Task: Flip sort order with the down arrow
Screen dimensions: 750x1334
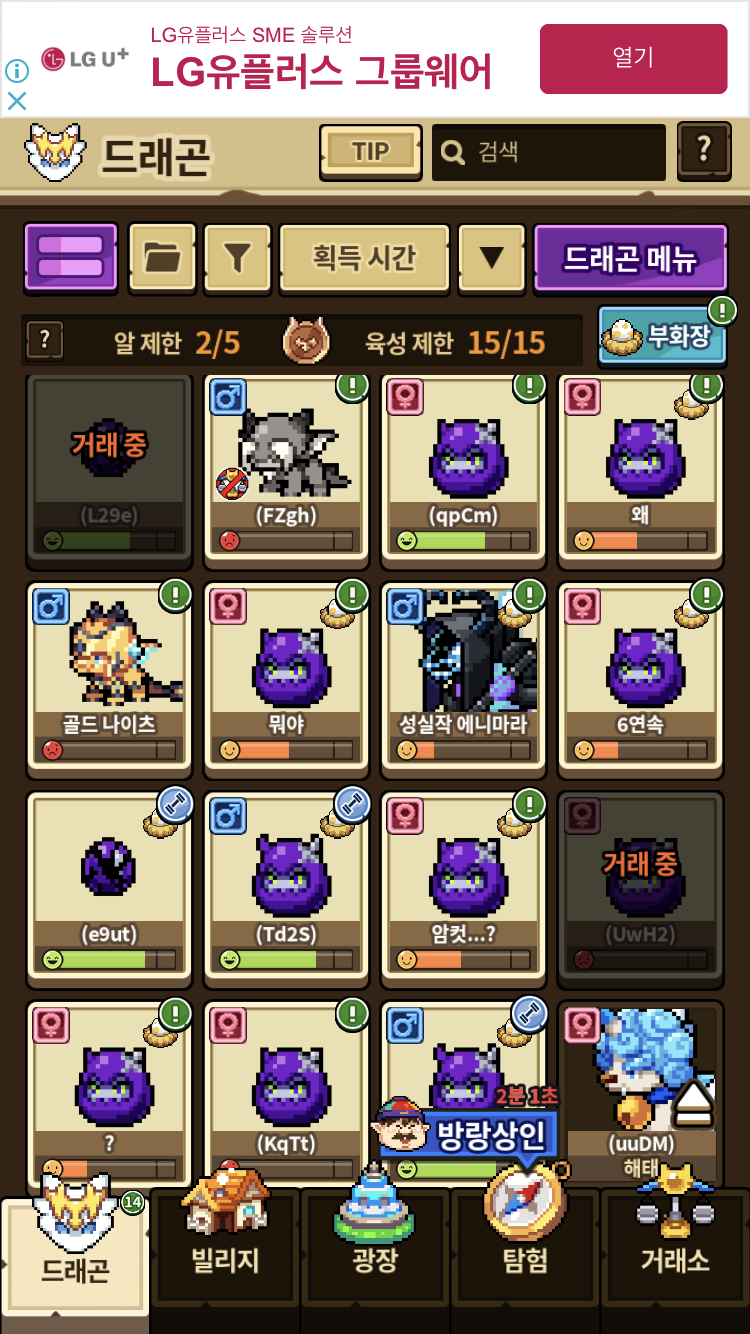Action: (491, 258)
